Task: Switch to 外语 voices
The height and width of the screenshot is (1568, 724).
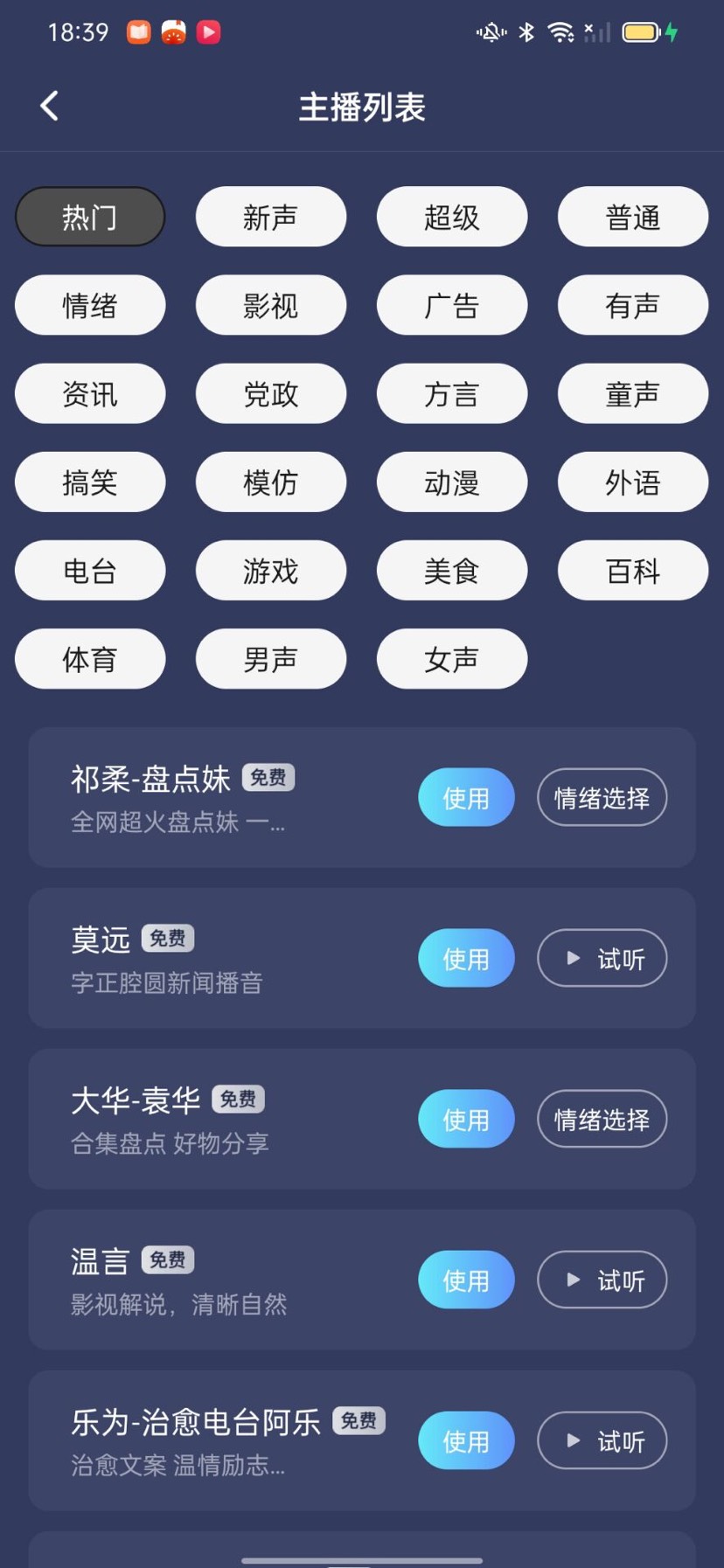Action: [632, 482]
